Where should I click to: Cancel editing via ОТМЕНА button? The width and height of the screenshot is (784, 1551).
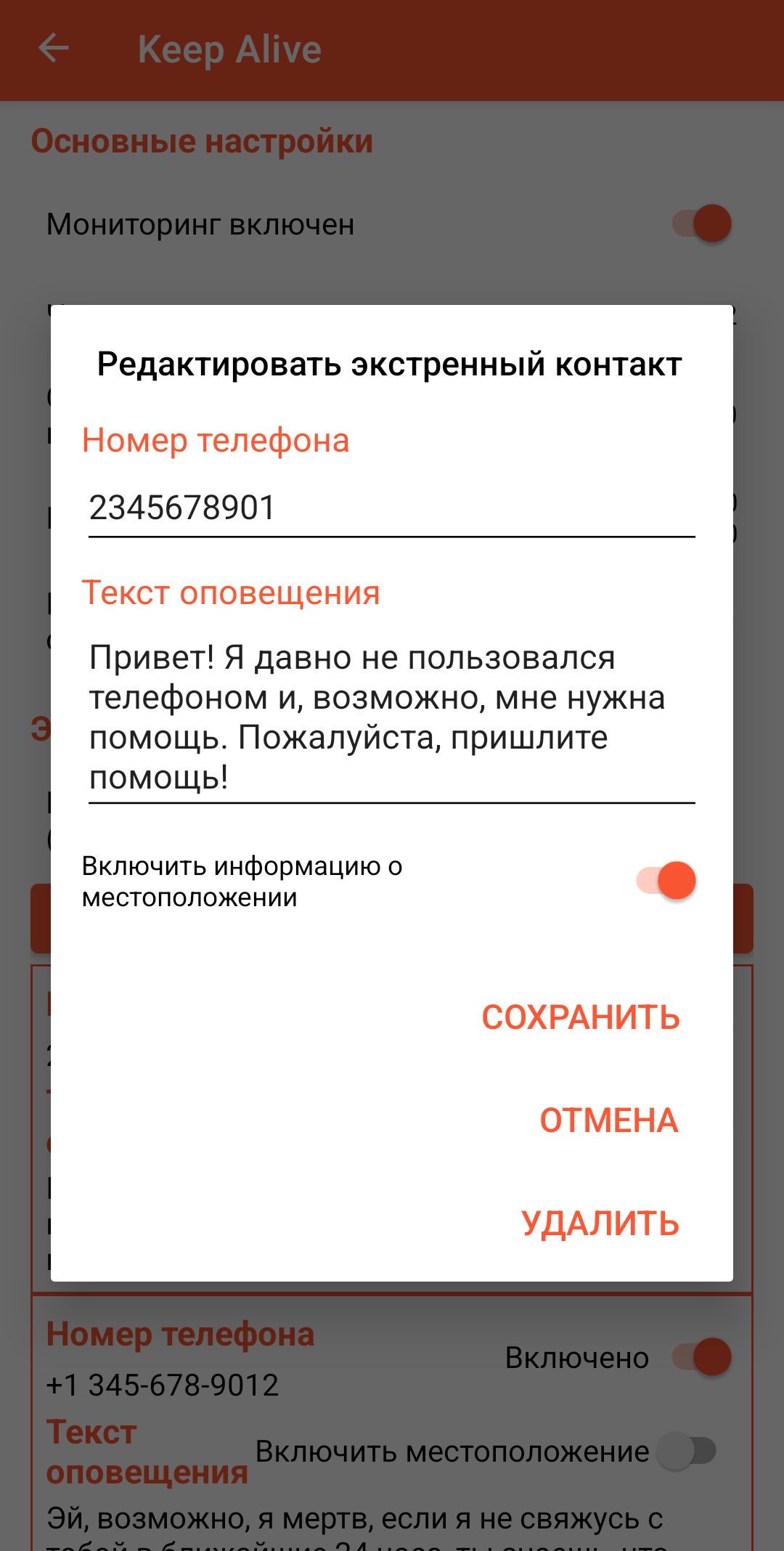point(608,1120)
